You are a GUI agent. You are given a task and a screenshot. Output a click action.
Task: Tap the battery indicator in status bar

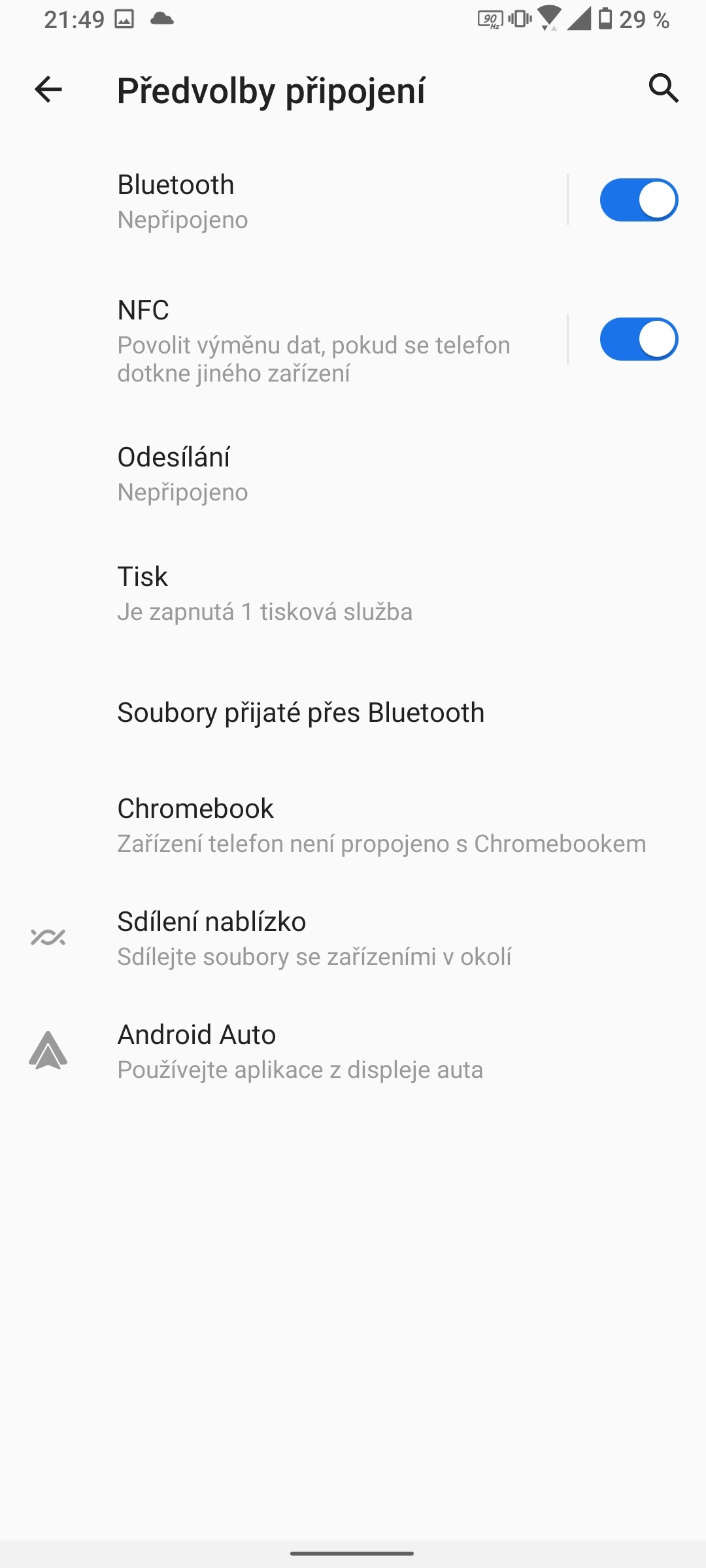coord(605,19)
